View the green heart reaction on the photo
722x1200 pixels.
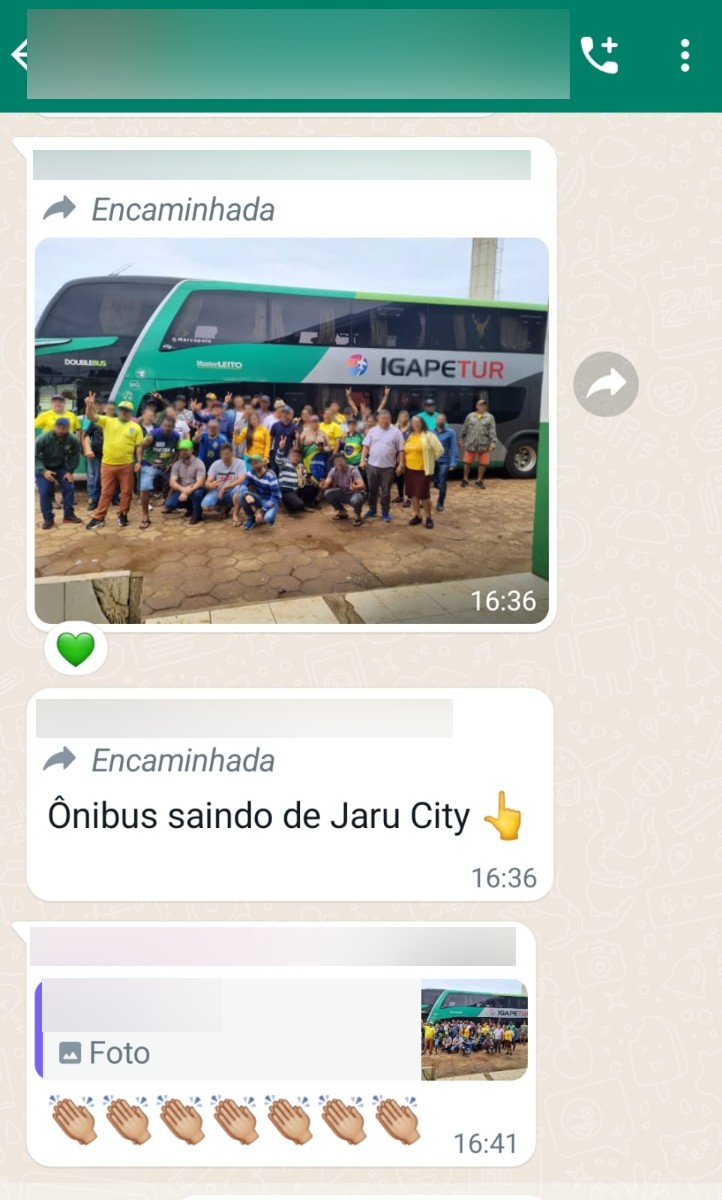[x=75, y=649]
